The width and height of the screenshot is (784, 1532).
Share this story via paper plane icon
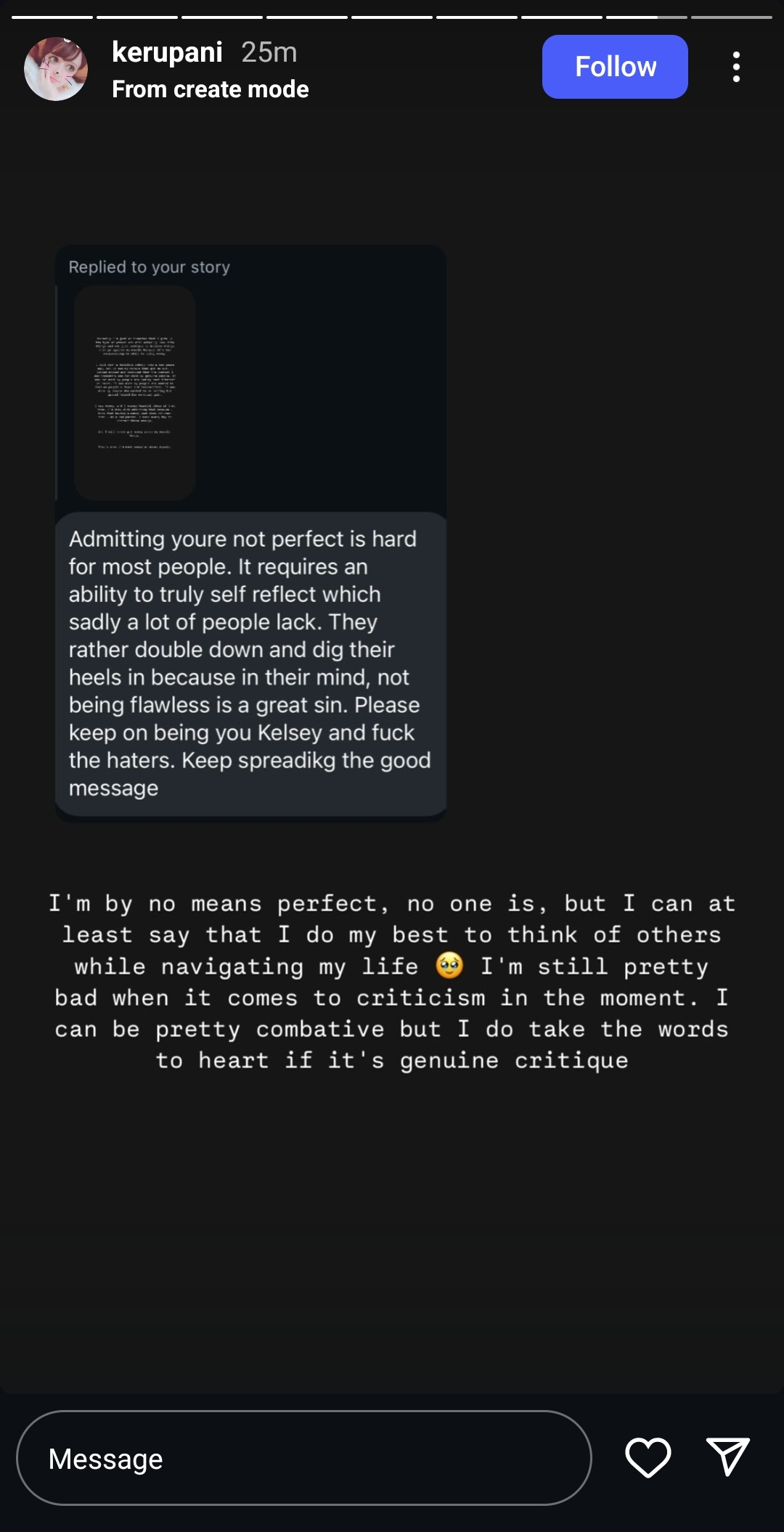point(727,1456)
